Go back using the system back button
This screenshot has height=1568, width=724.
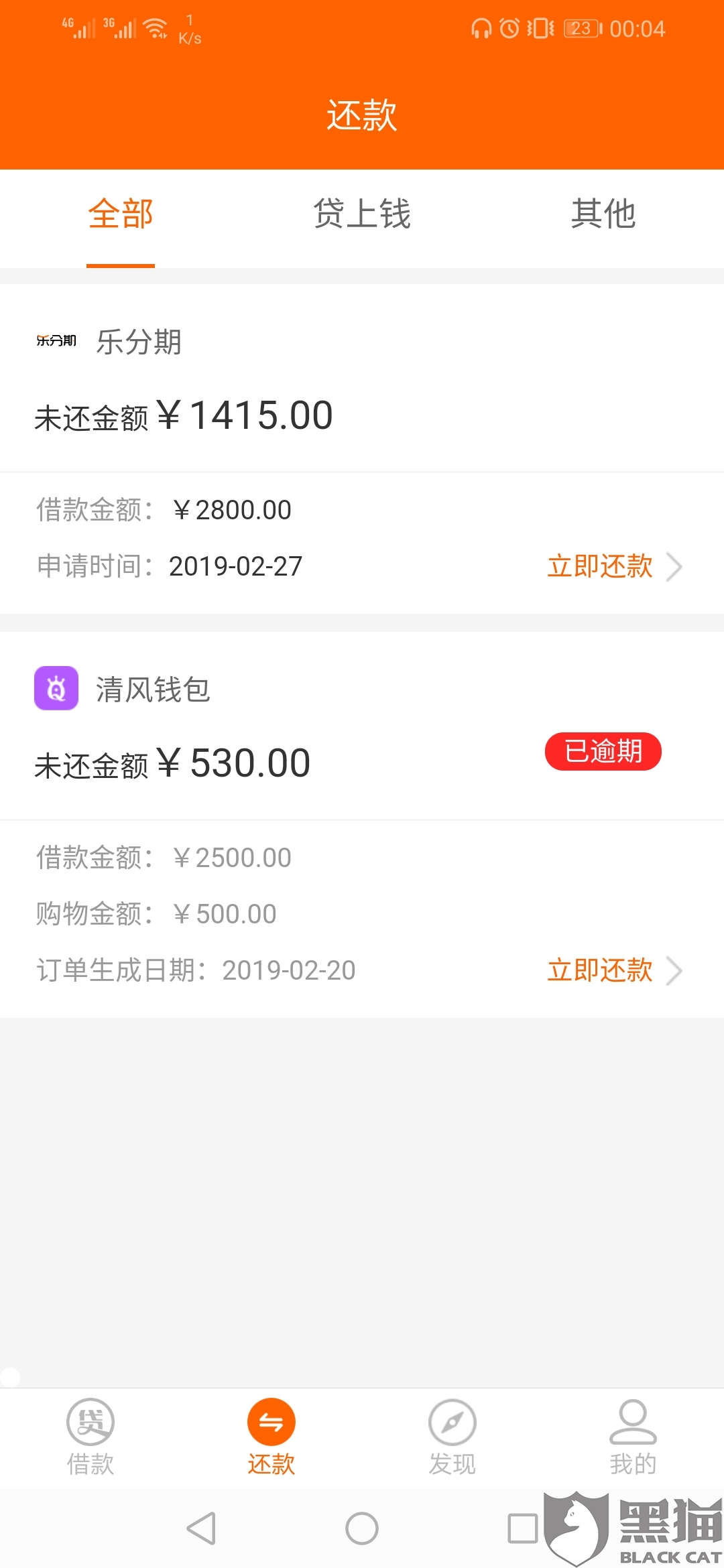pos(201,1528)
